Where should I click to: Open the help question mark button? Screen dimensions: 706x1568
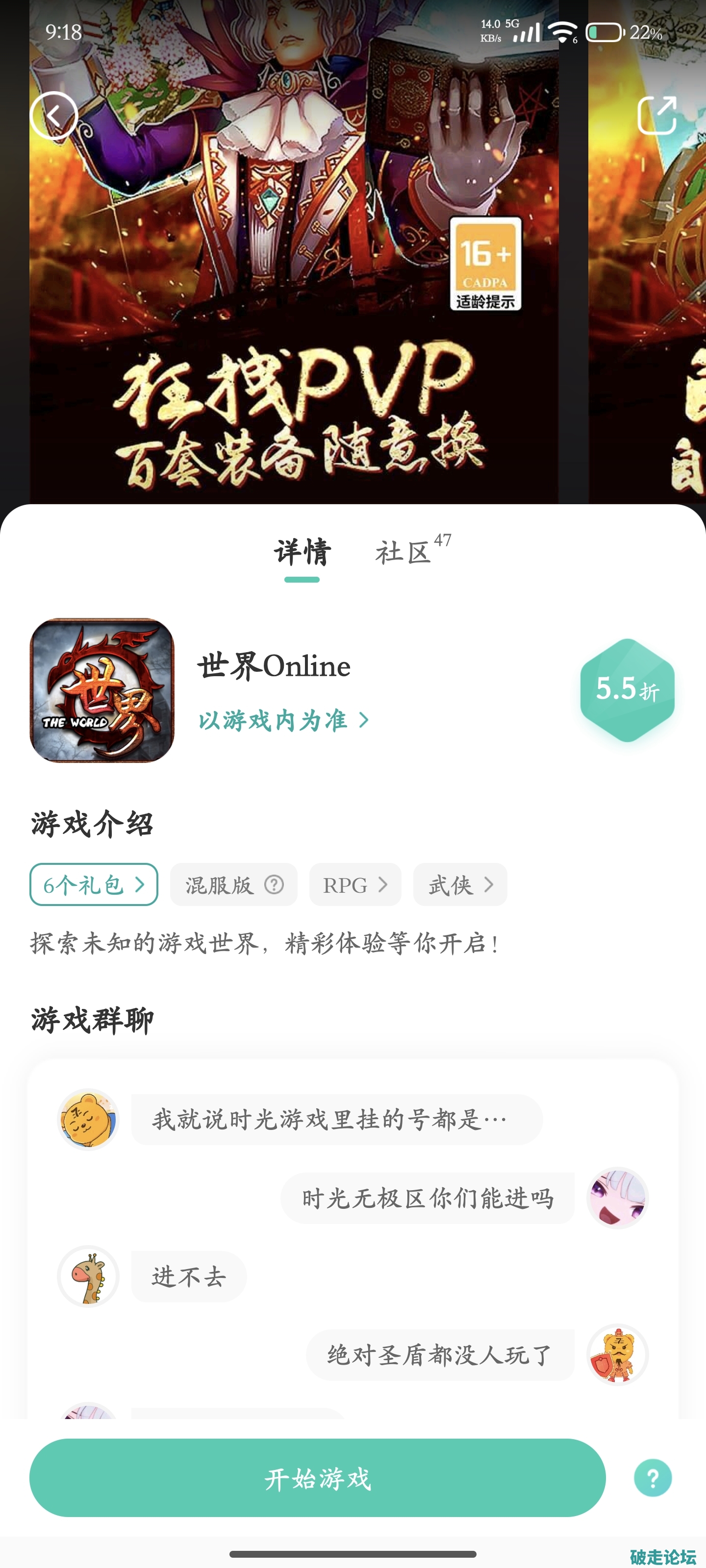(653, 1477)
